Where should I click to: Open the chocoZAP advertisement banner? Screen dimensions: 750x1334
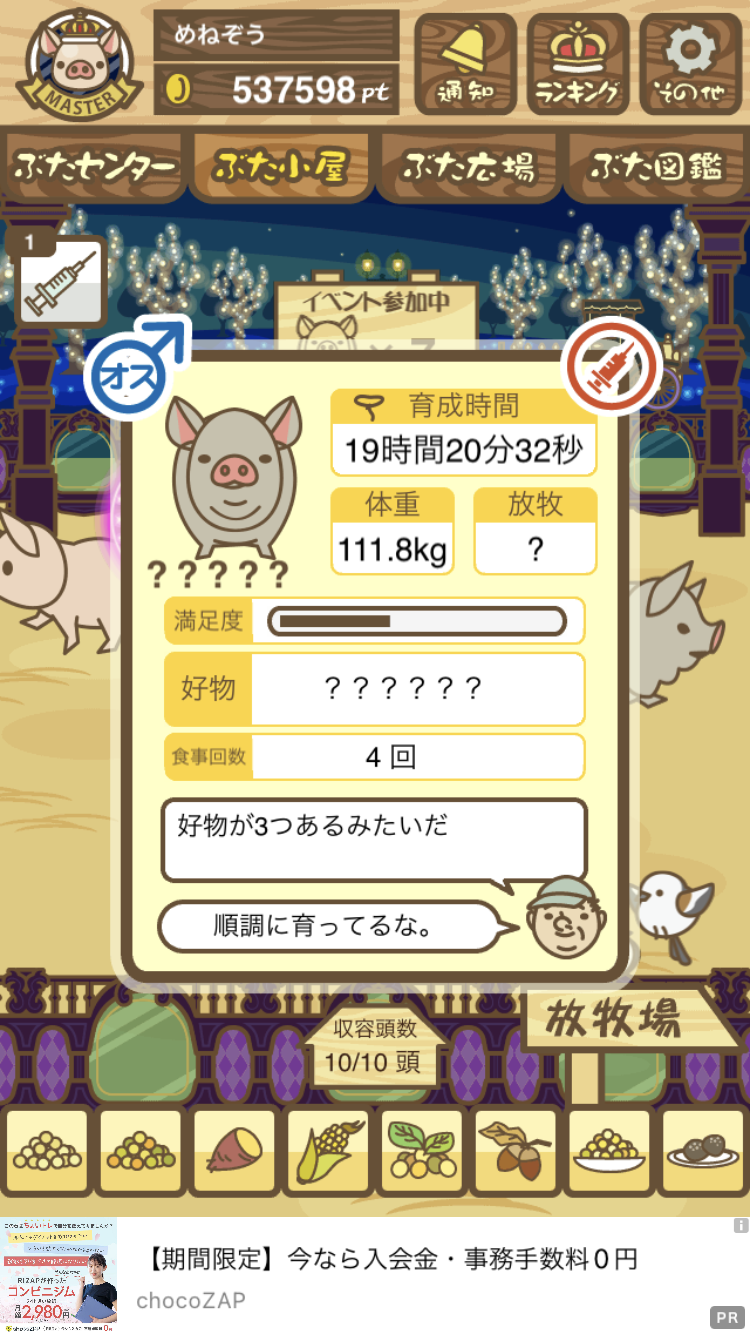[375, 1275]
